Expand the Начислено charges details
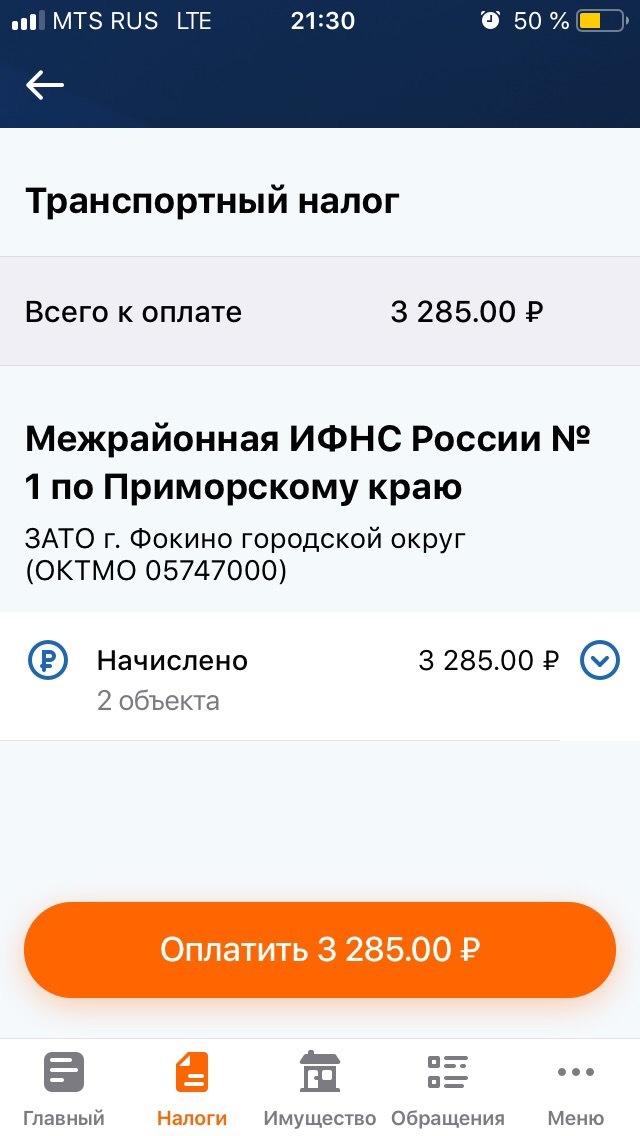The width and height of the screenshot is (640, 1136). pos(600,661)
